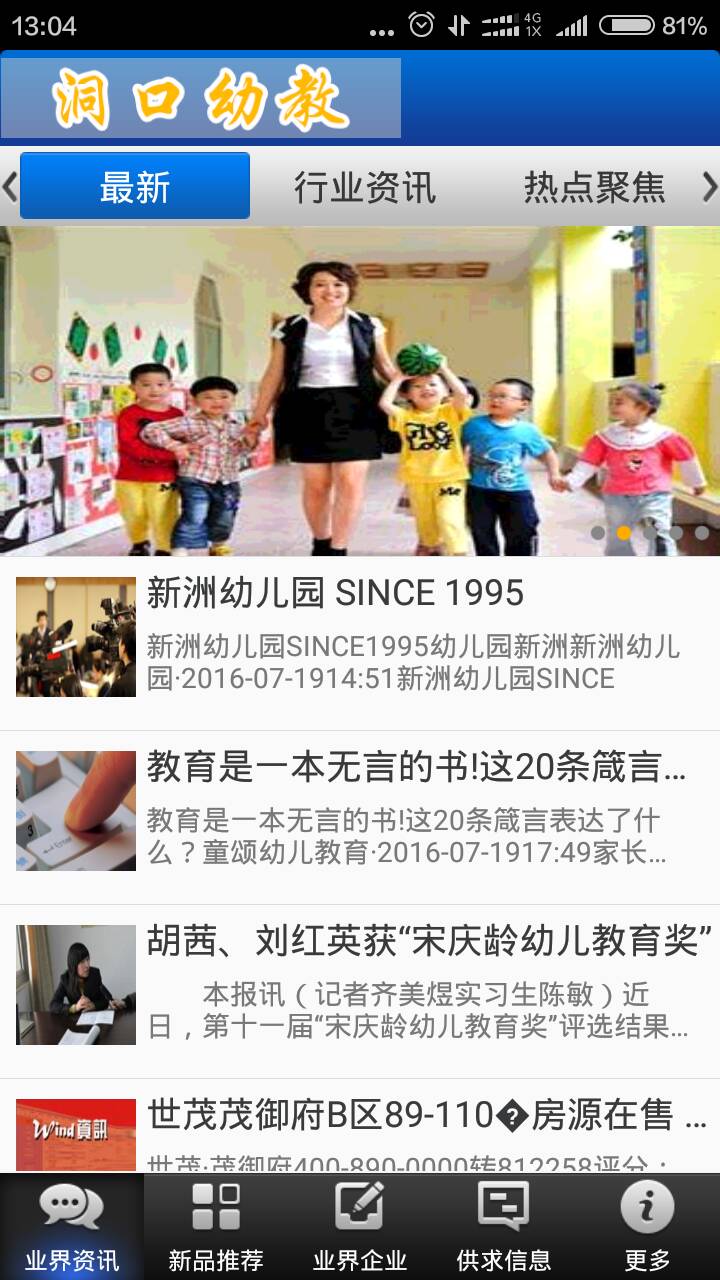Tap 更多 for more options

tap(647, 1228)
